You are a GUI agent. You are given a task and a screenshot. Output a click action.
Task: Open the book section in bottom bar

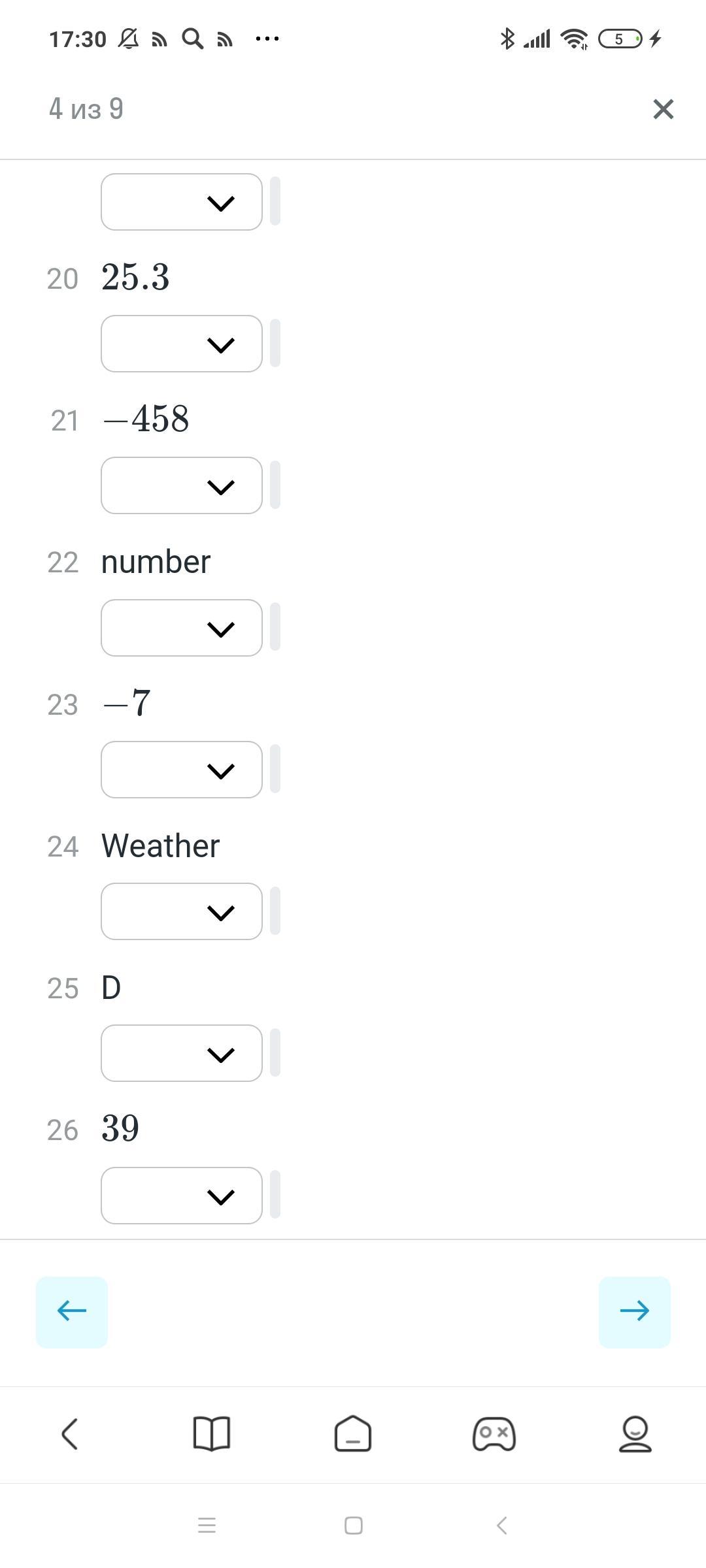tap(212, 1433)
